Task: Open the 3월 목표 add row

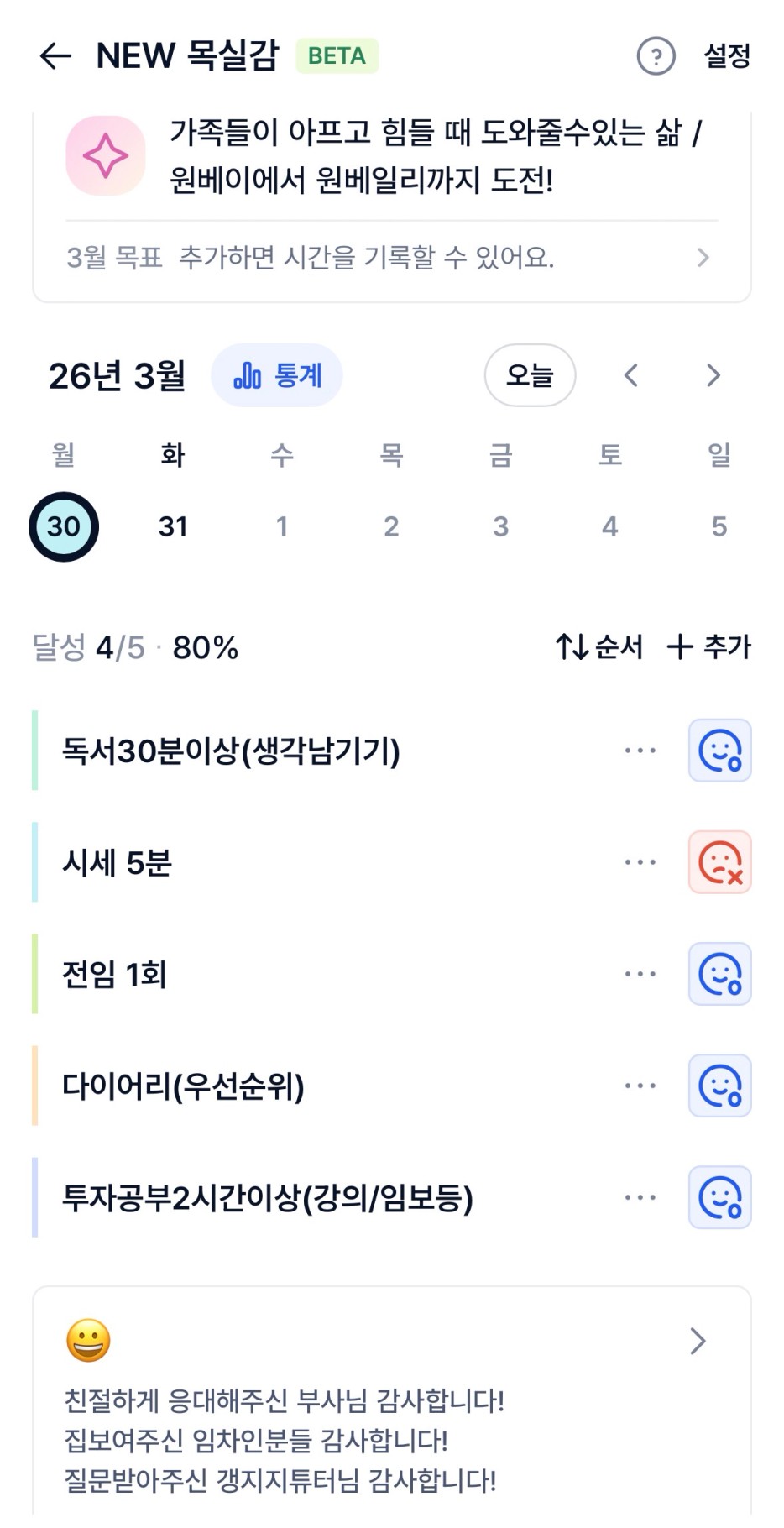Action: tap(391, 258)
